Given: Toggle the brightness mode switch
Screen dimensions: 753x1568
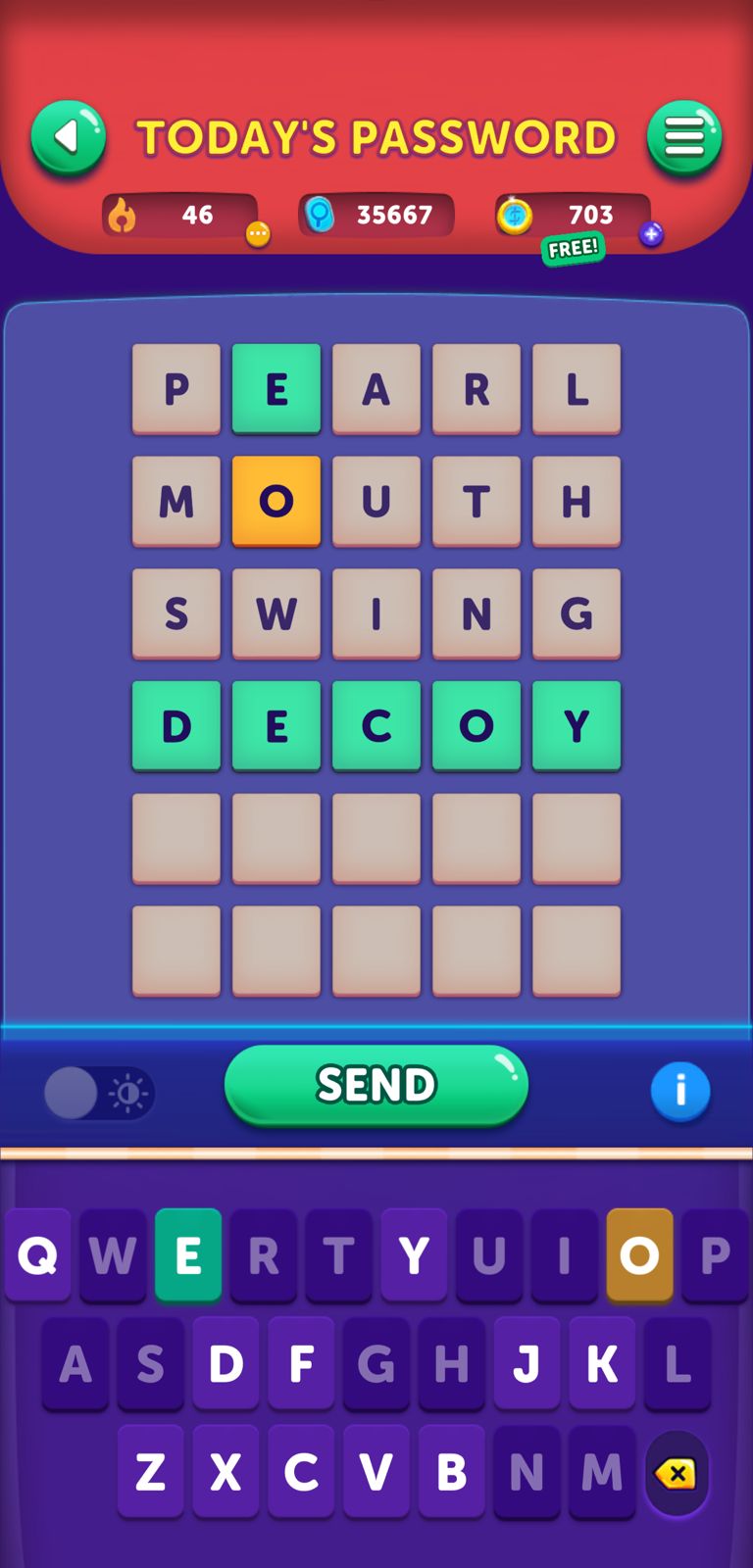Looking at the screenshot, I should click(99, 1093).
